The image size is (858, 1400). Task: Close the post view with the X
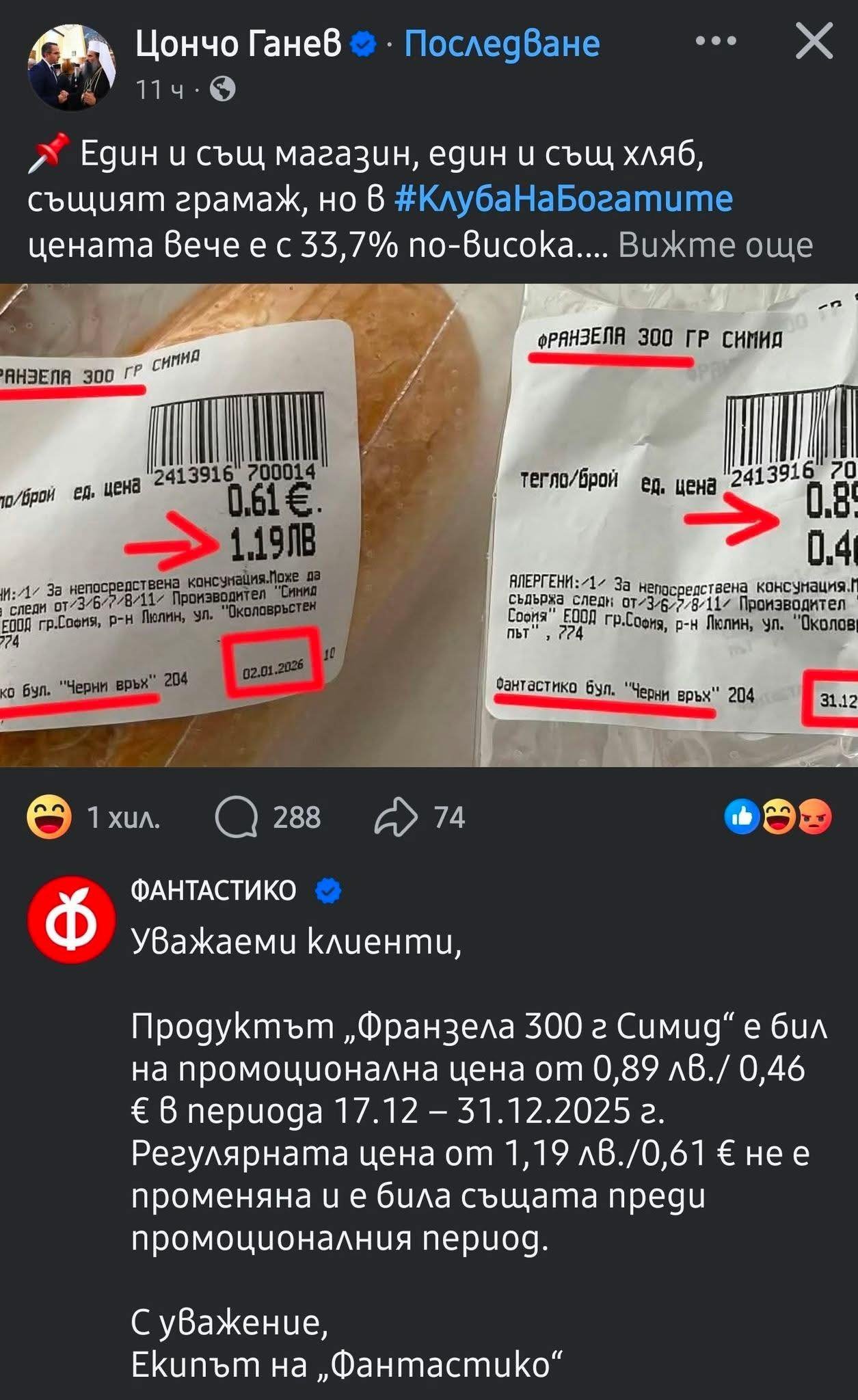click(814, 42)
